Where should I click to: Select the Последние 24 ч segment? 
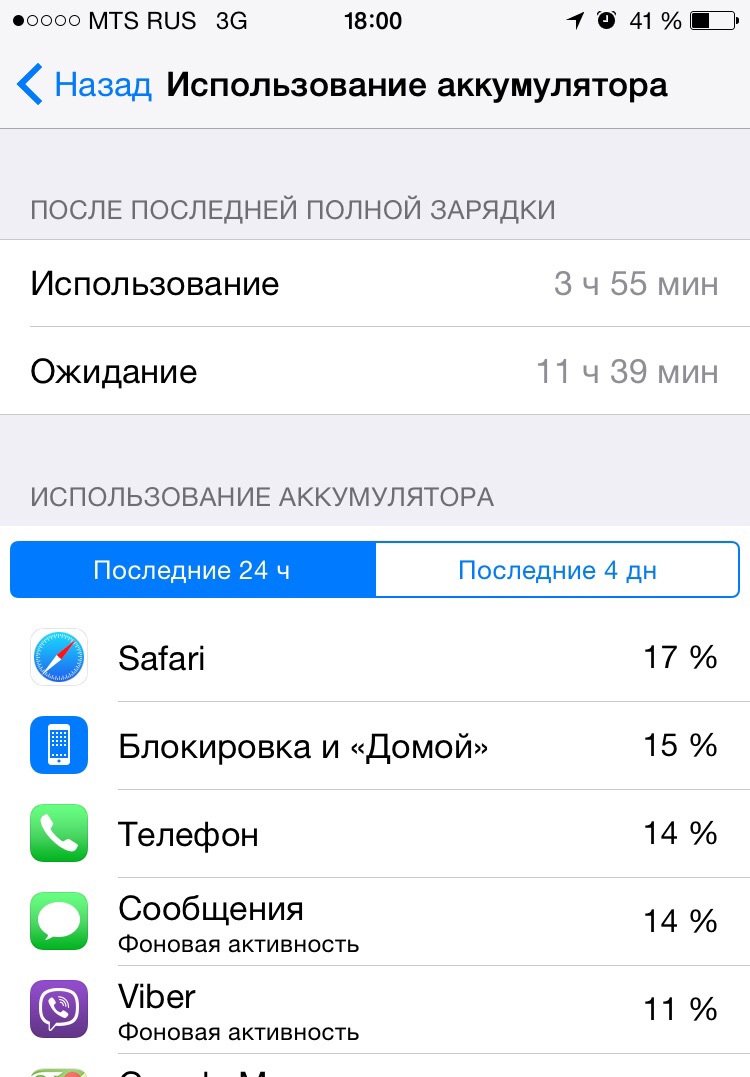click(192, 570)
